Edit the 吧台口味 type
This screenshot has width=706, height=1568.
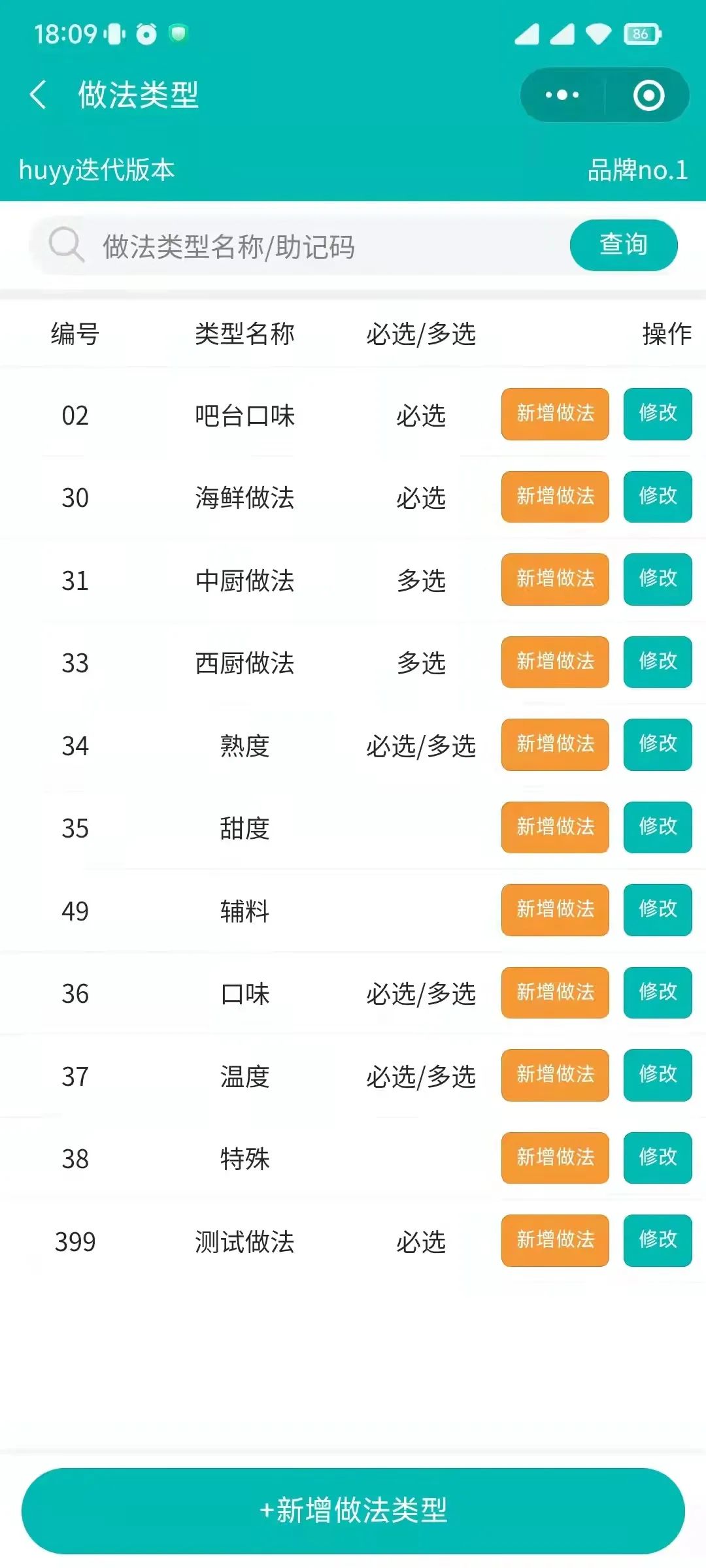pyautogui.click(x=657, y=414)
